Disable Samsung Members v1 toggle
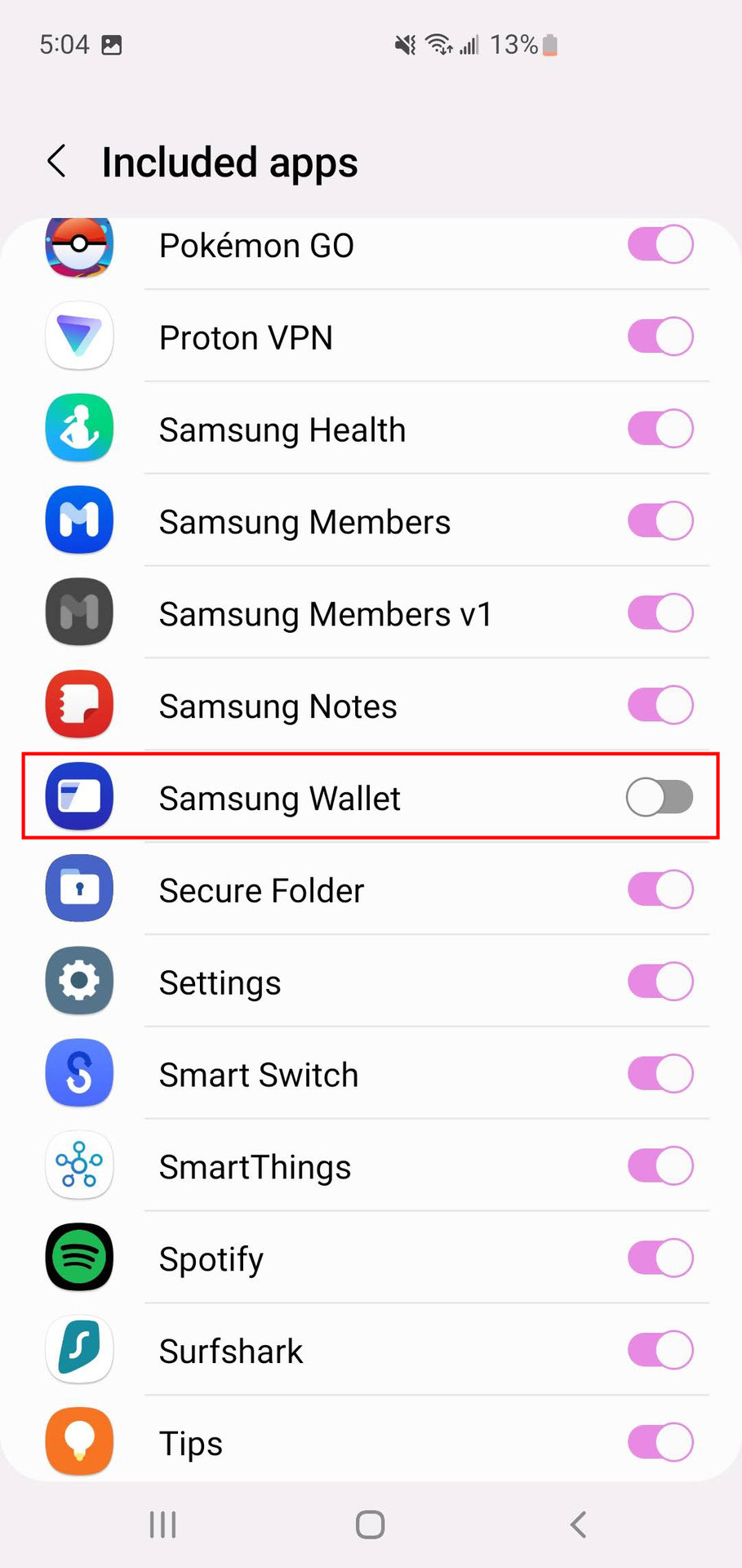 point(660,613)
